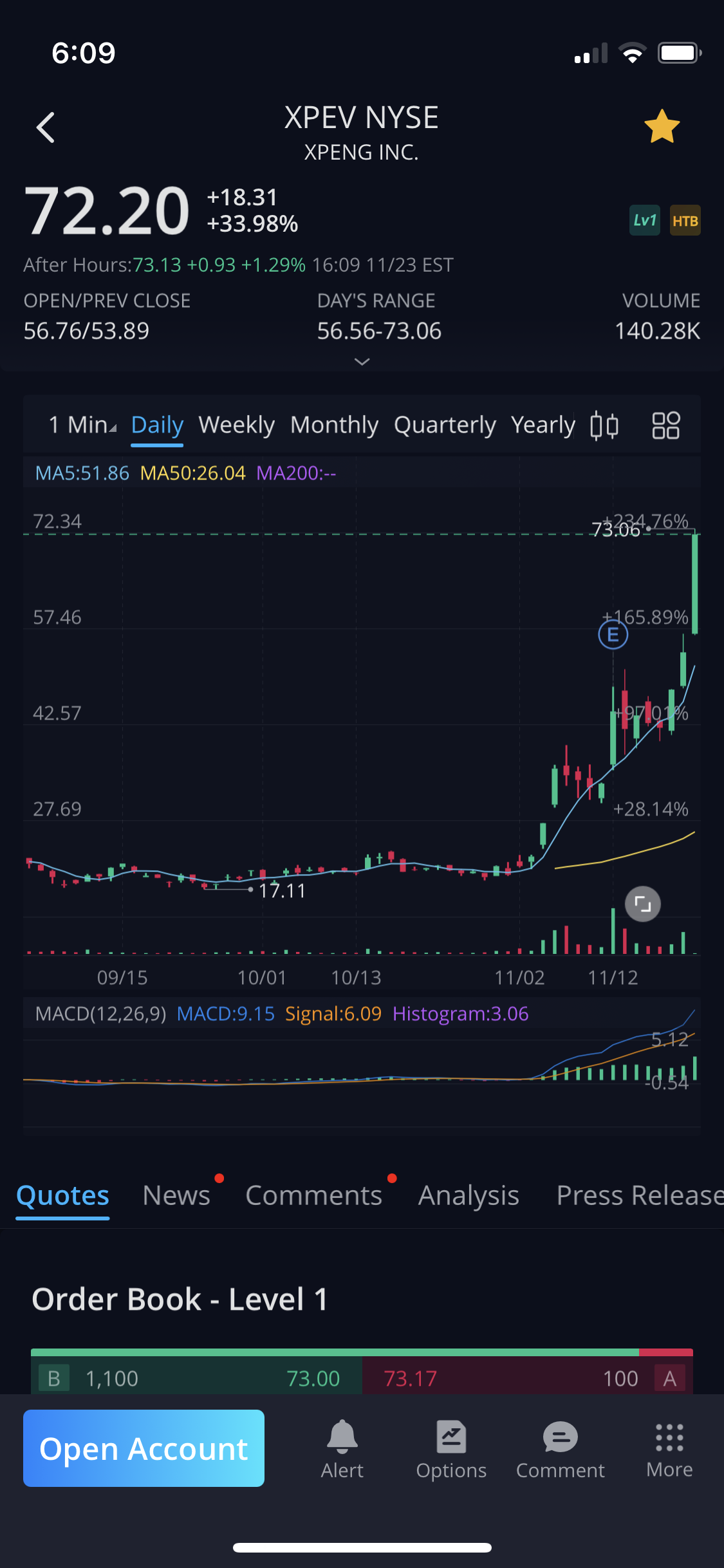Toggle the watchlist star for XPEV
This screenshot has height=1568, width=724.
coord(662,127)
